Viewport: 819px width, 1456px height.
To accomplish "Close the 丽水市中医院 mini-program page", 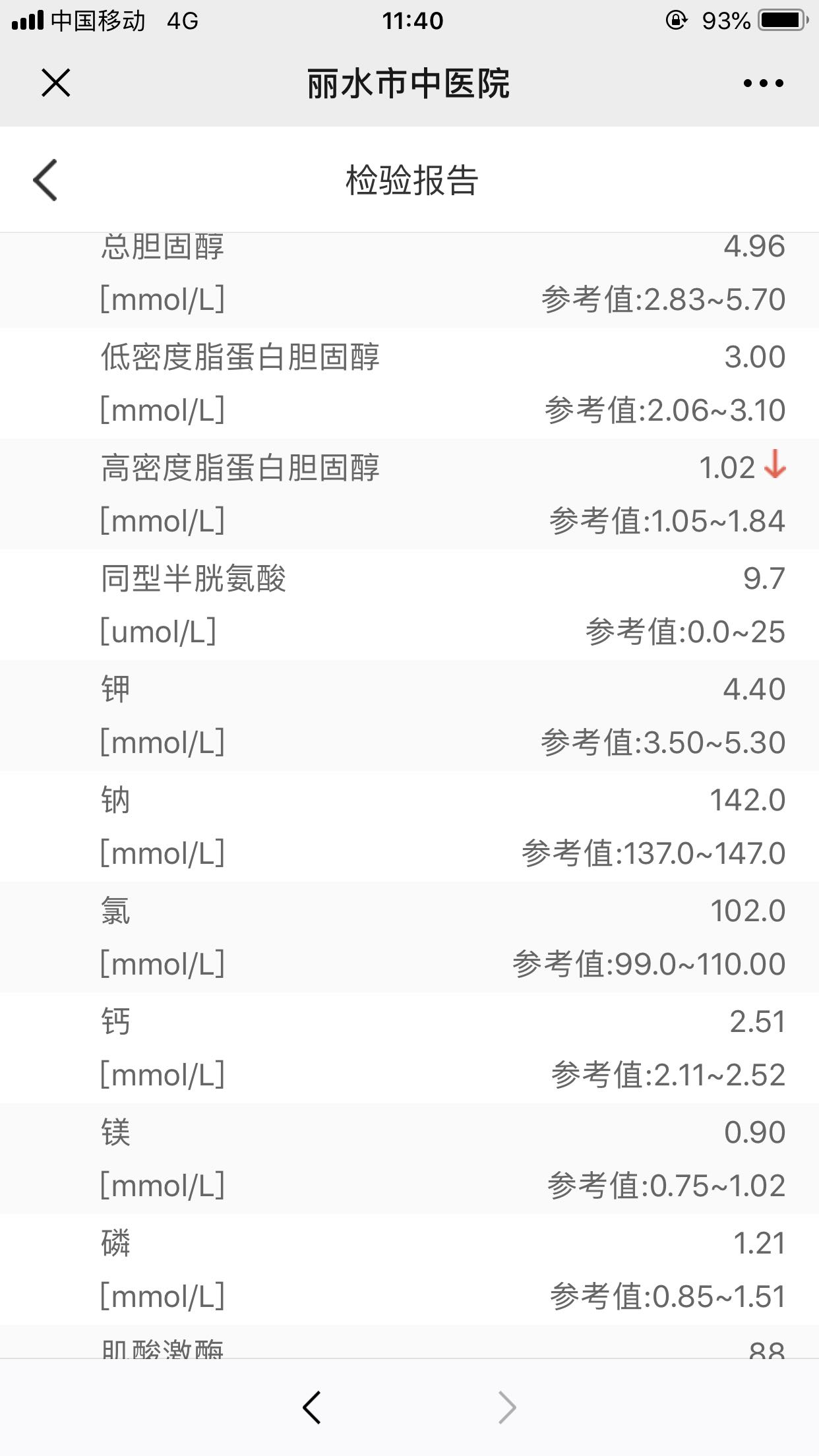I will (x=56, y=83).
